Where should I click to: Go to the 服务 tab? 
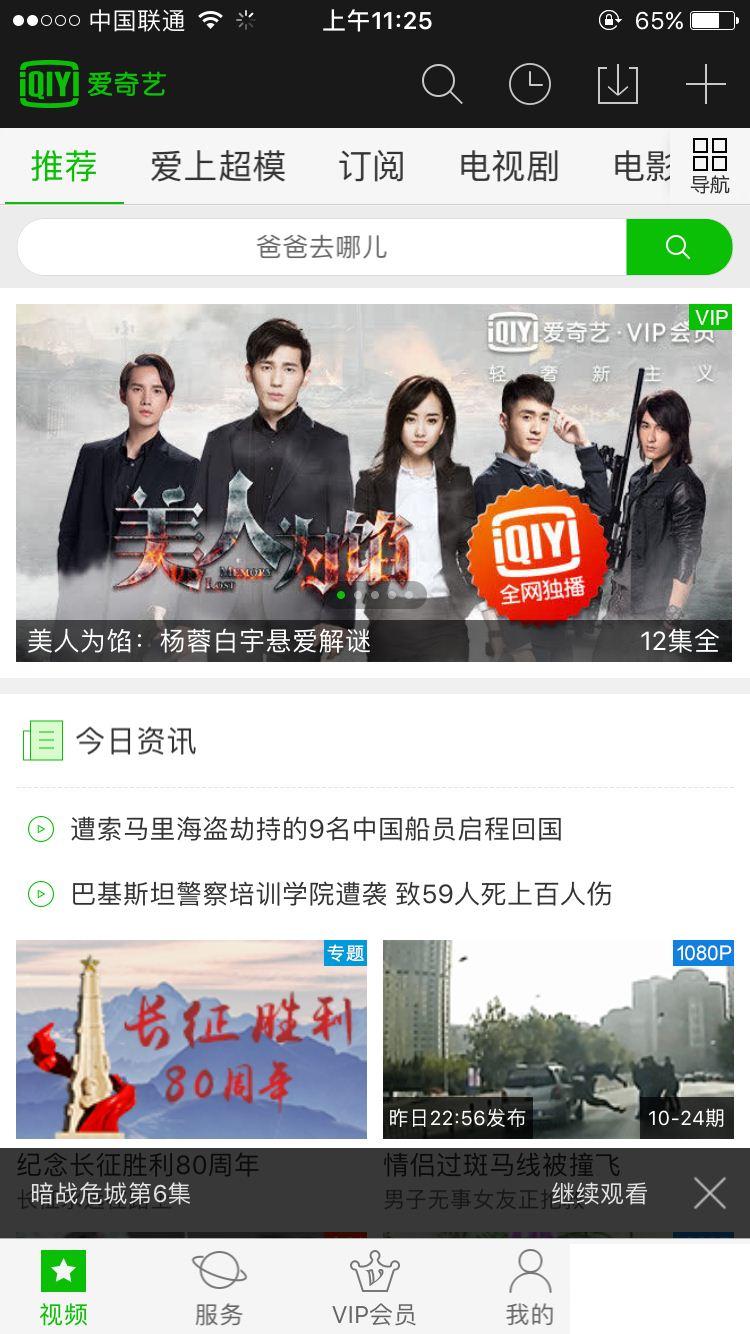(x=218, y=1288)
